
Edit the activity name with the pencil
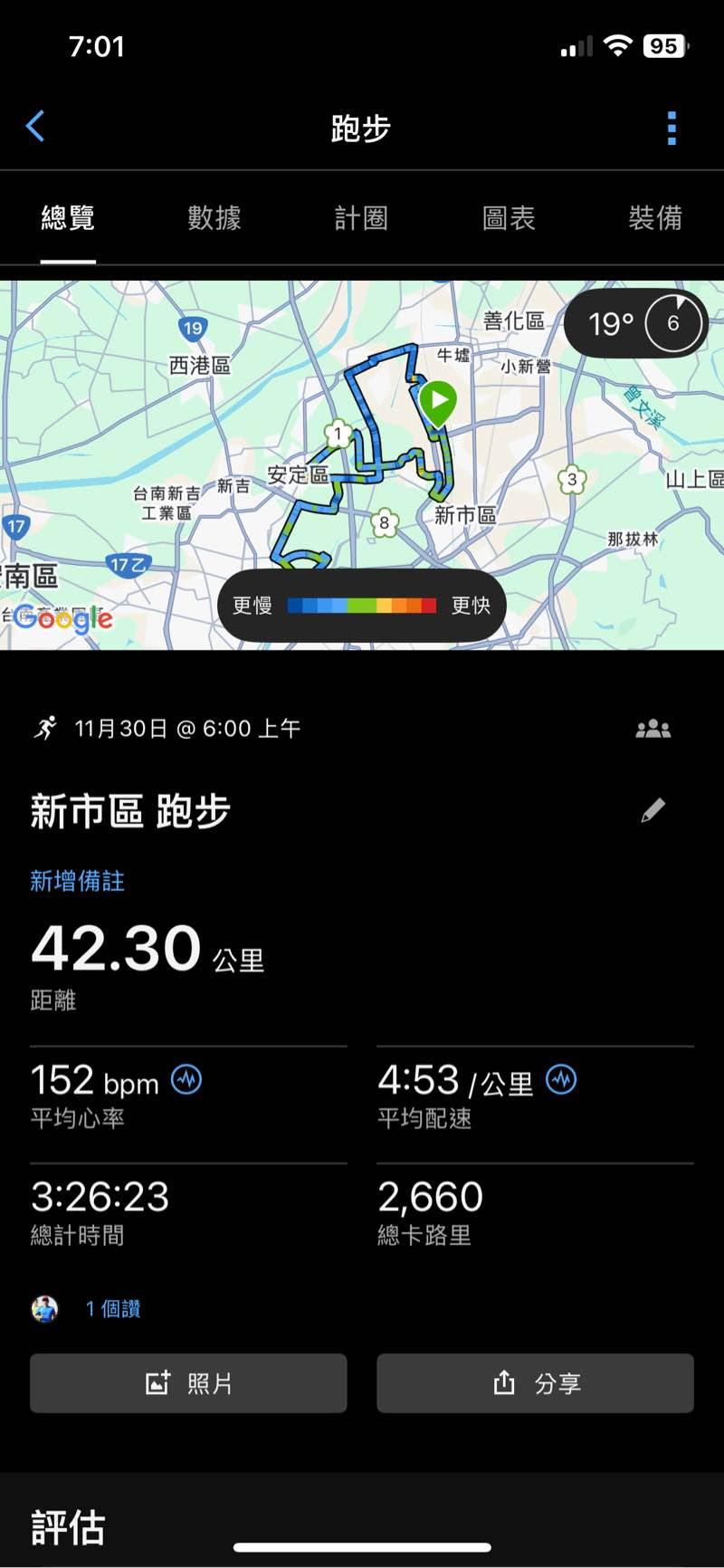point(653,810)
